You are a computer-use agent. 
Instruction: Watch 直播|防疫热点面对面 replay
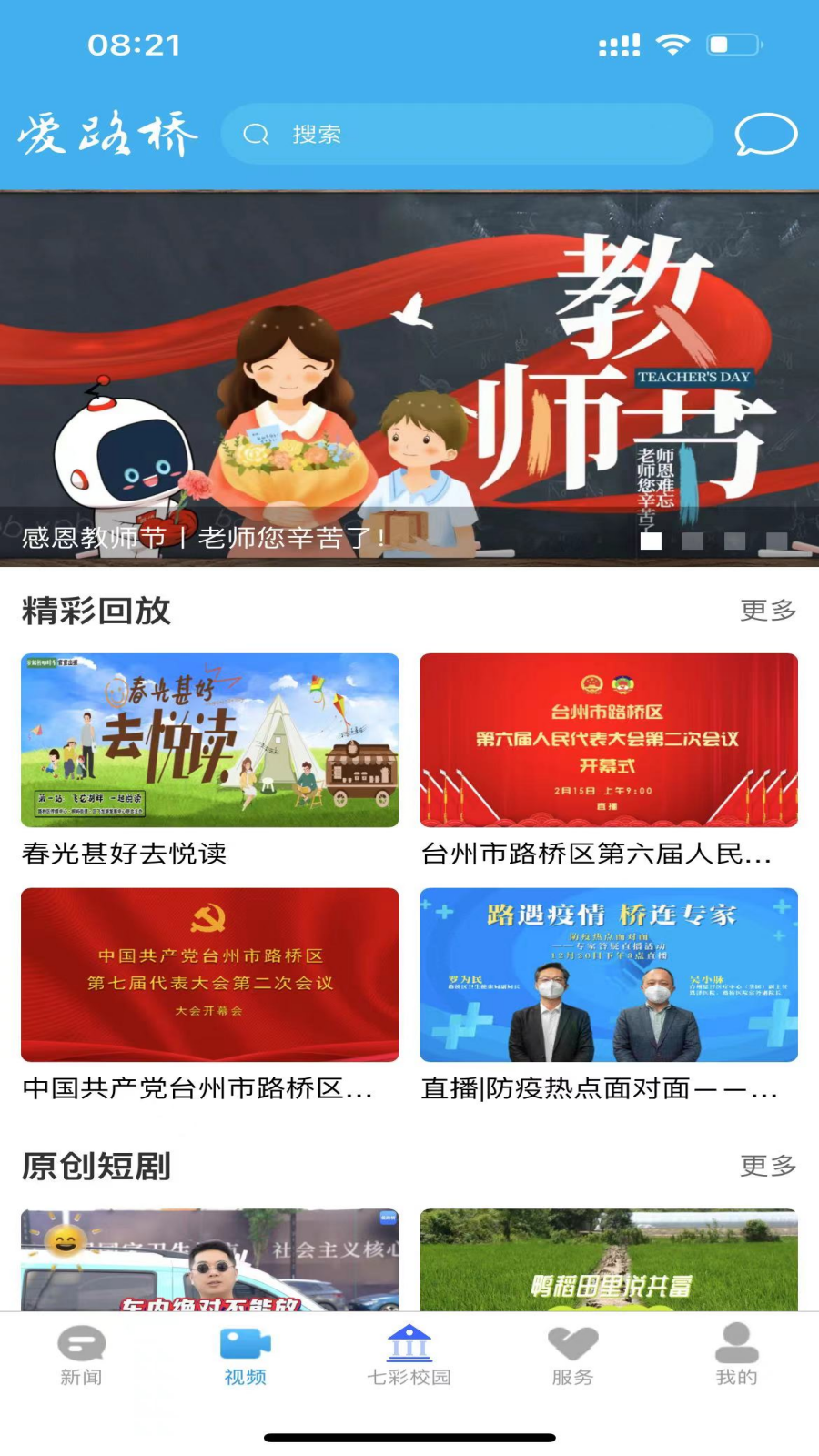point(609,975)
